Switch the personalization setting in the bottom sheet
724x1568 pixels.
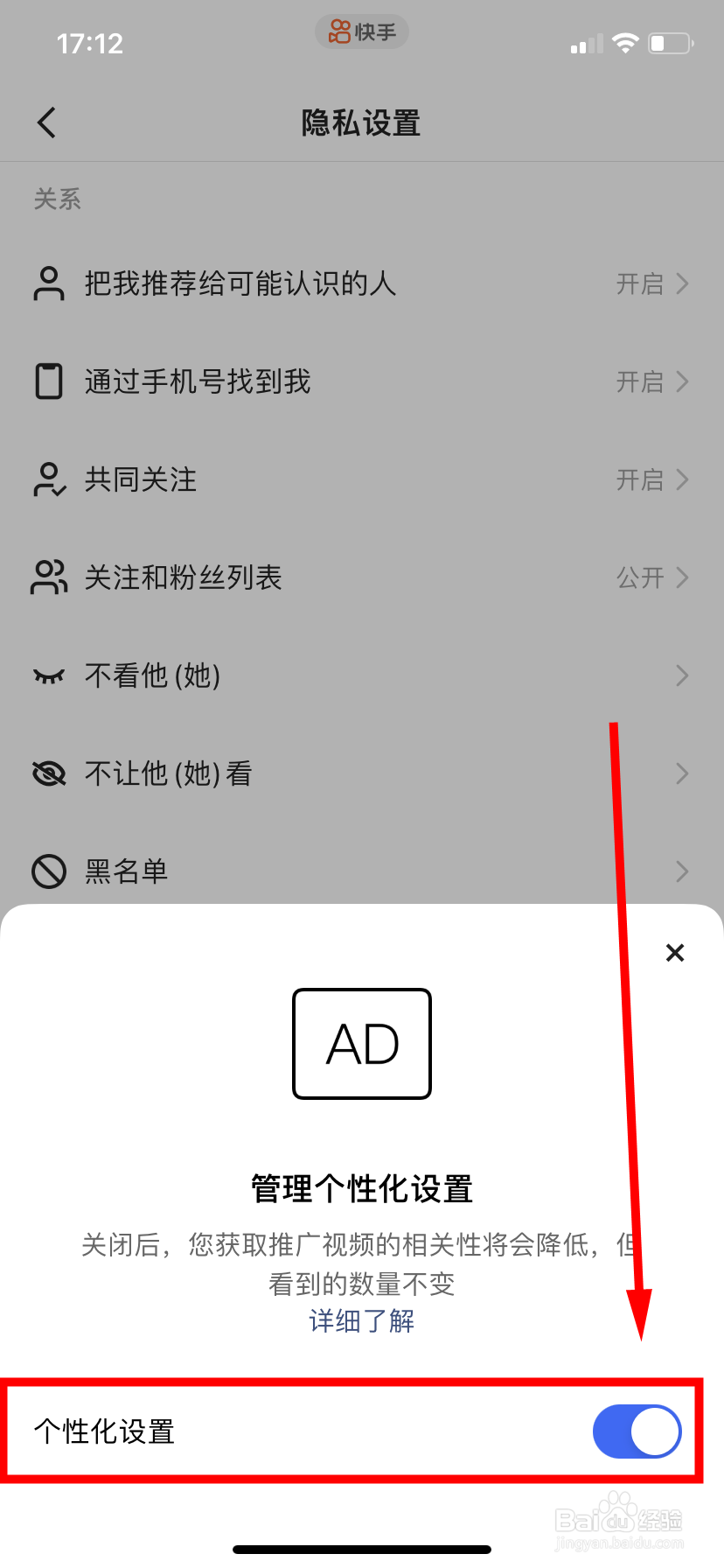pyautogui.click(x=636, y=1431)
